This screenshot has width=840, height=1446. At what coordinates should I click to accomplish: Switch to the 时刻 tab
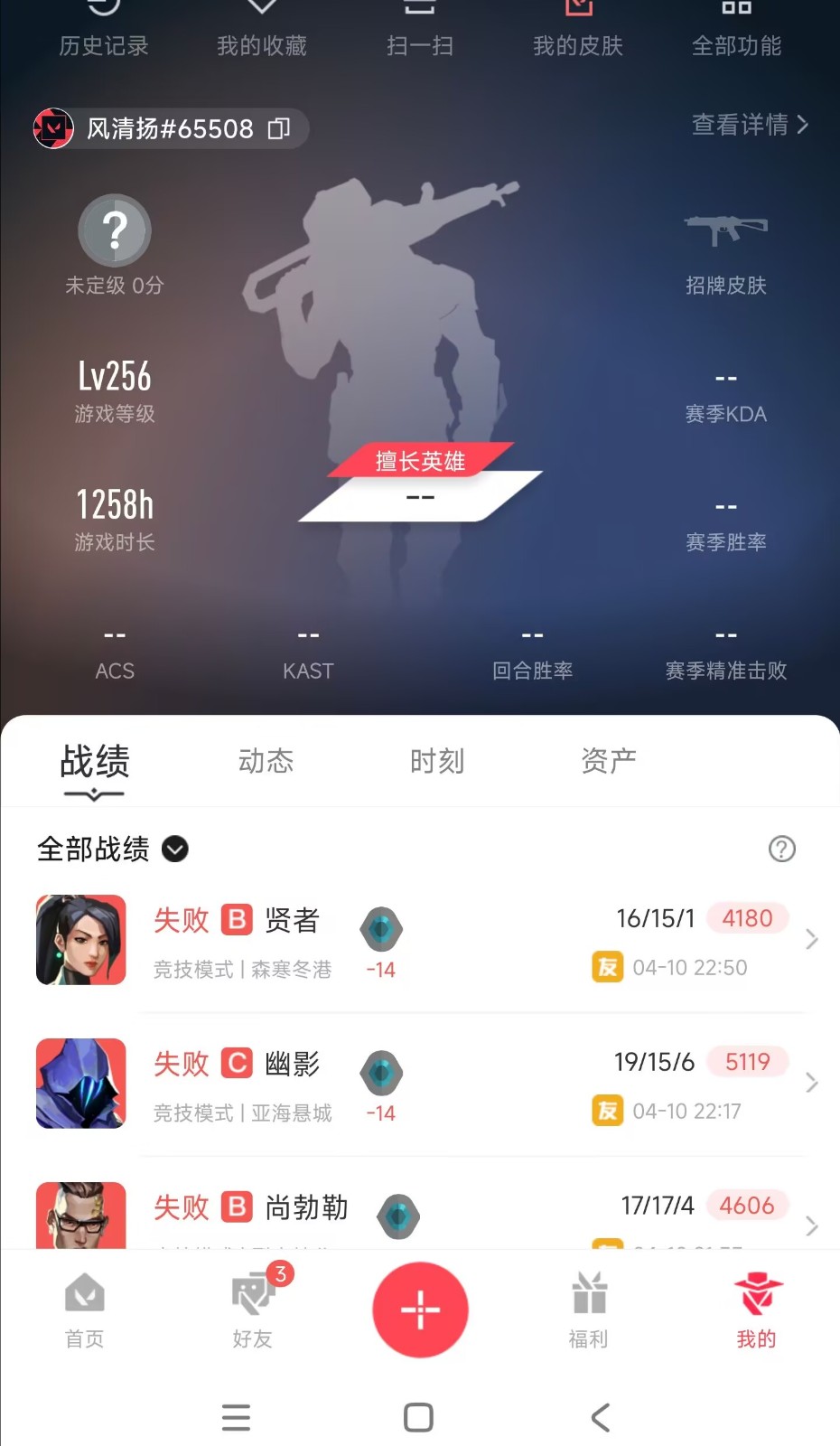point(437,761)
